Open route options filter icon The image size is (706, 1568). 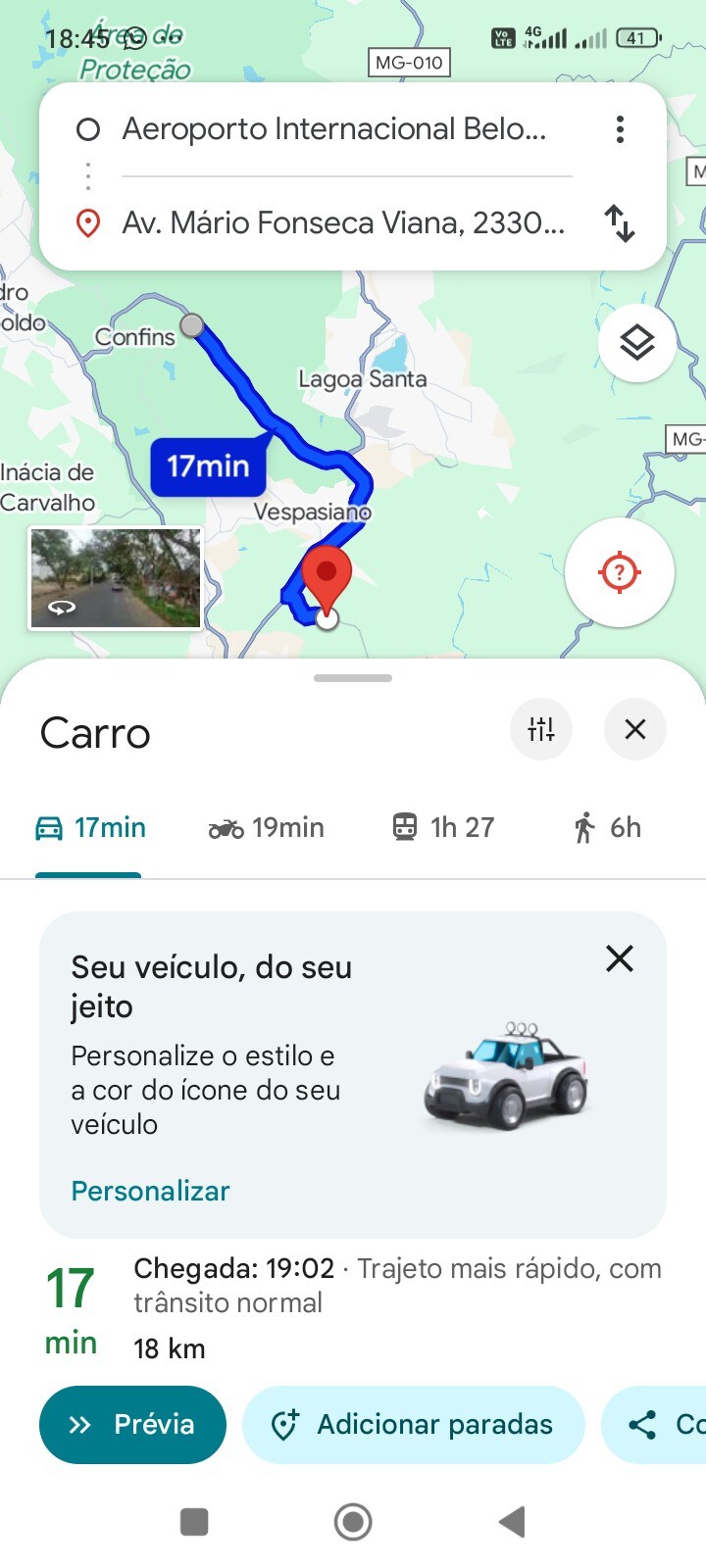pos(541,729)
